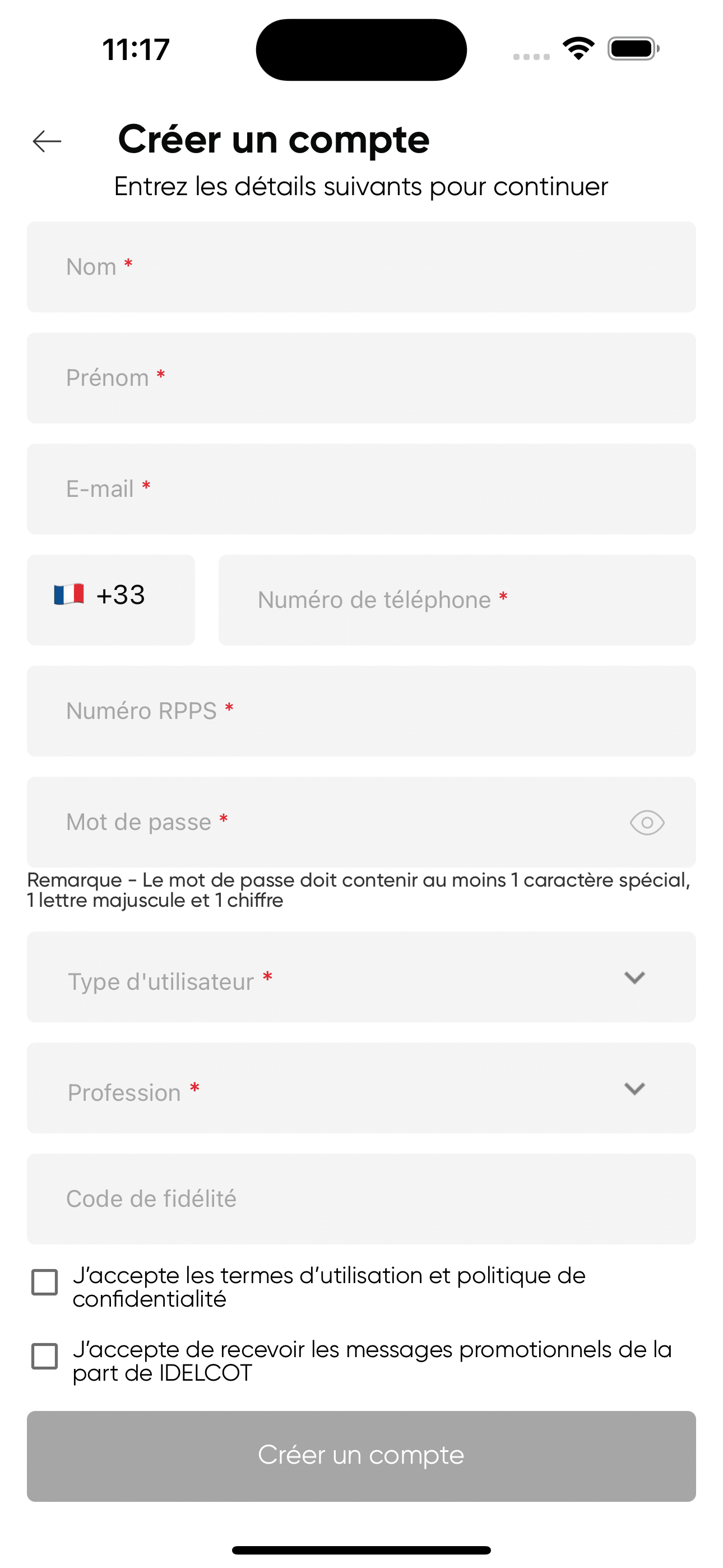Select the Numéro RPPS field
This screenshot has width=723, height=1568.
point(361,711)
